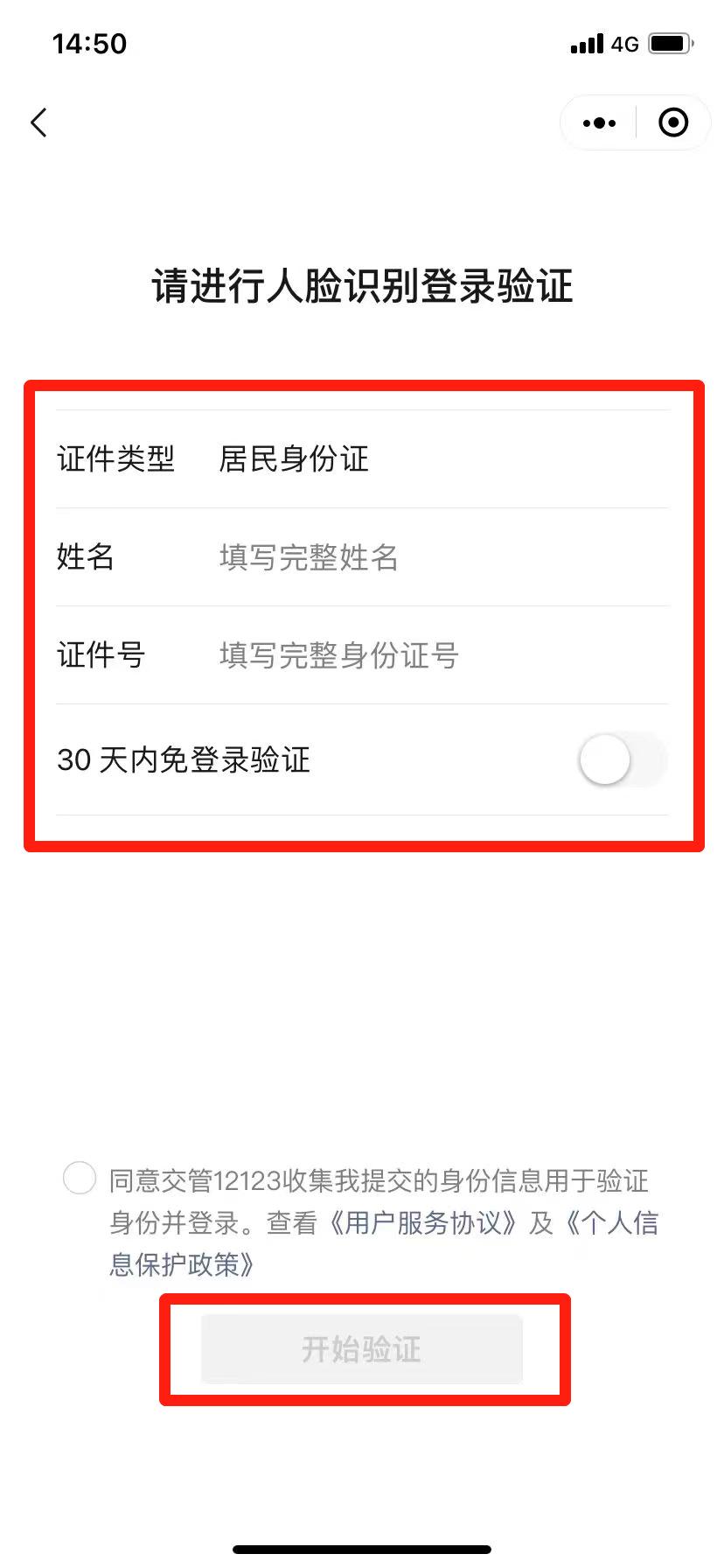Tap the 30 天内免登录验证 row label
Viewport: 724px width, 1568px height.
[182, 760]
